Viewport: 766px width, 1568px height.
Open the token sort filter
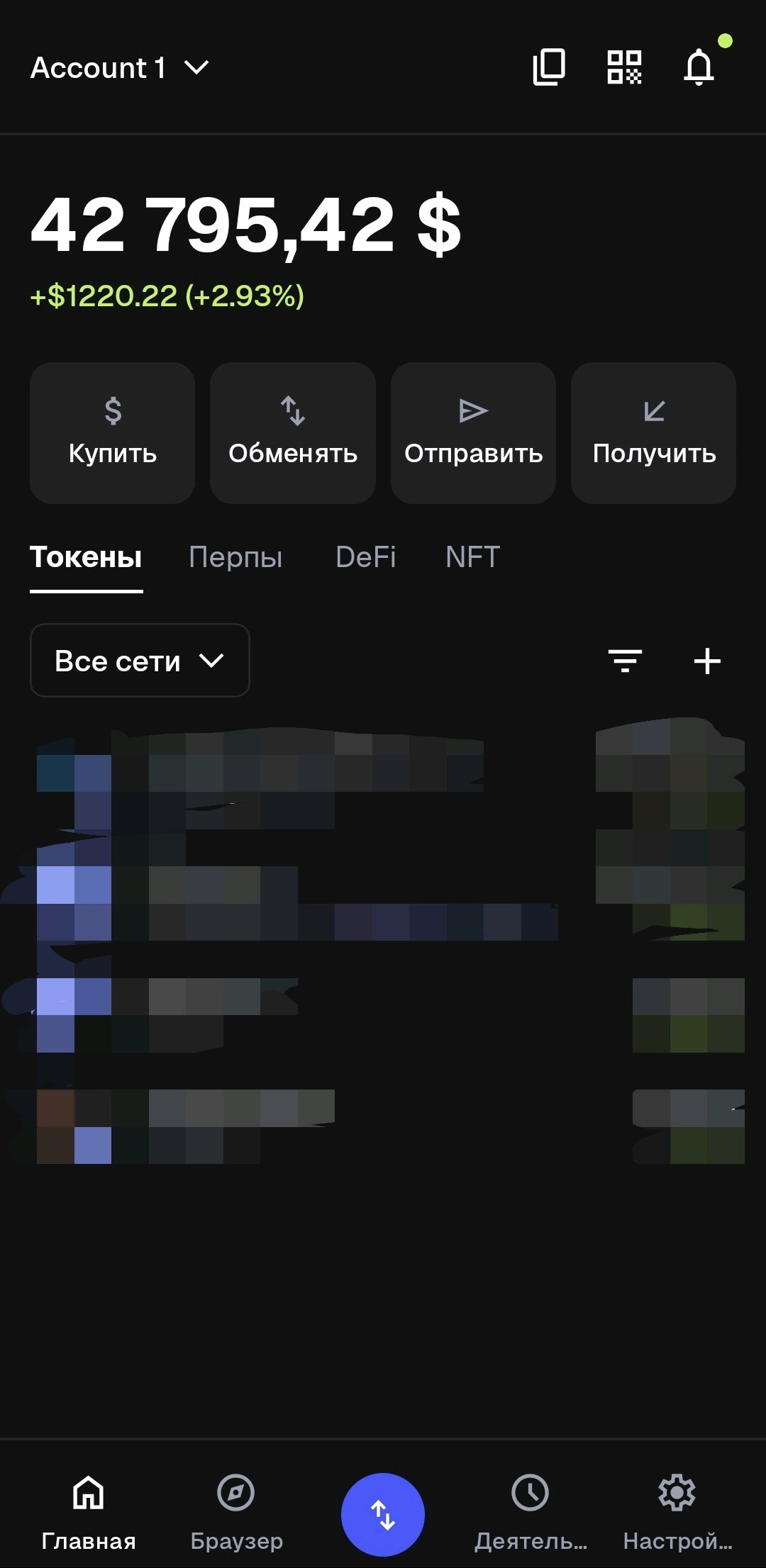(x=625, y=661)
